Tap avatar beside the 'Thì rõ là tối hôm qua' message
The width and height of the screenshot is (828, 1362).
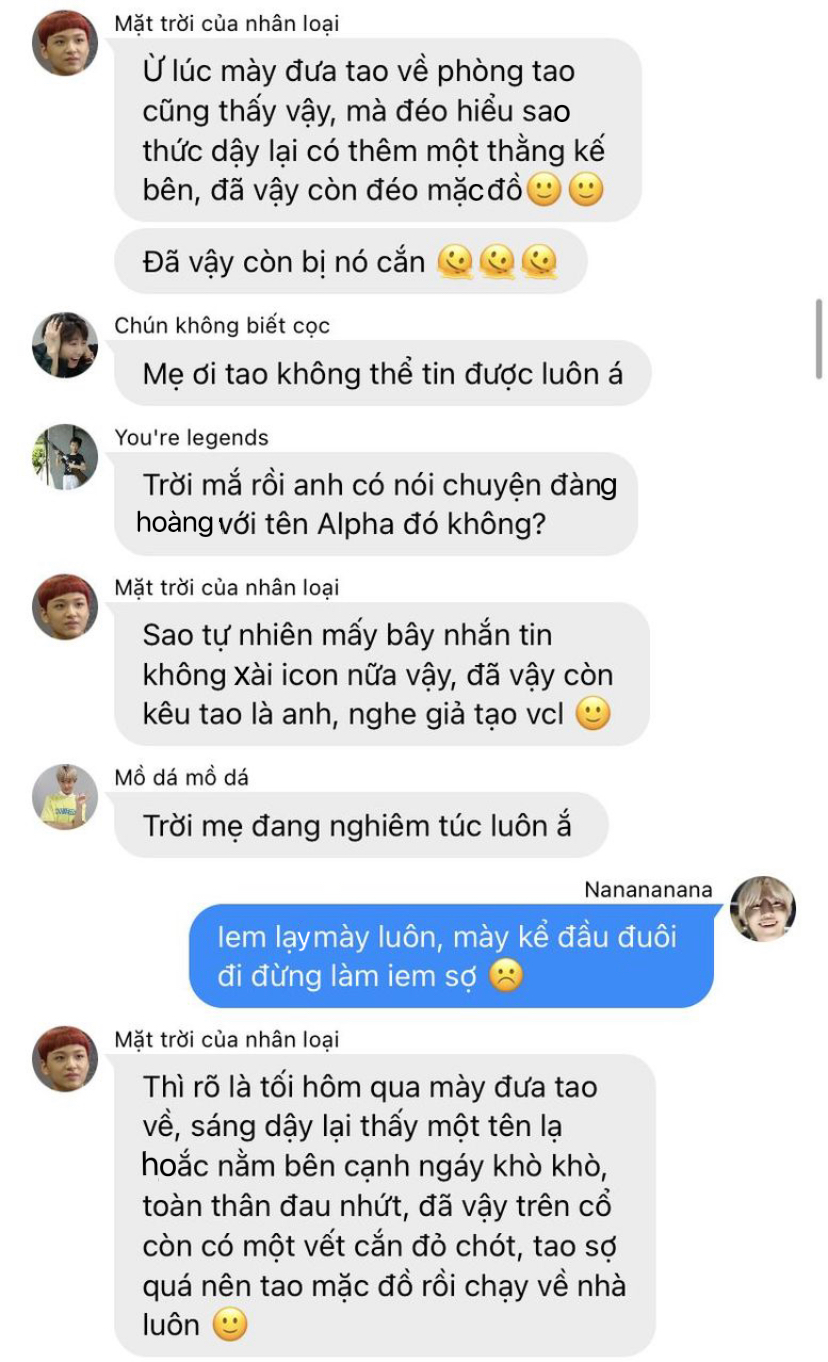tap(65, 1059)
